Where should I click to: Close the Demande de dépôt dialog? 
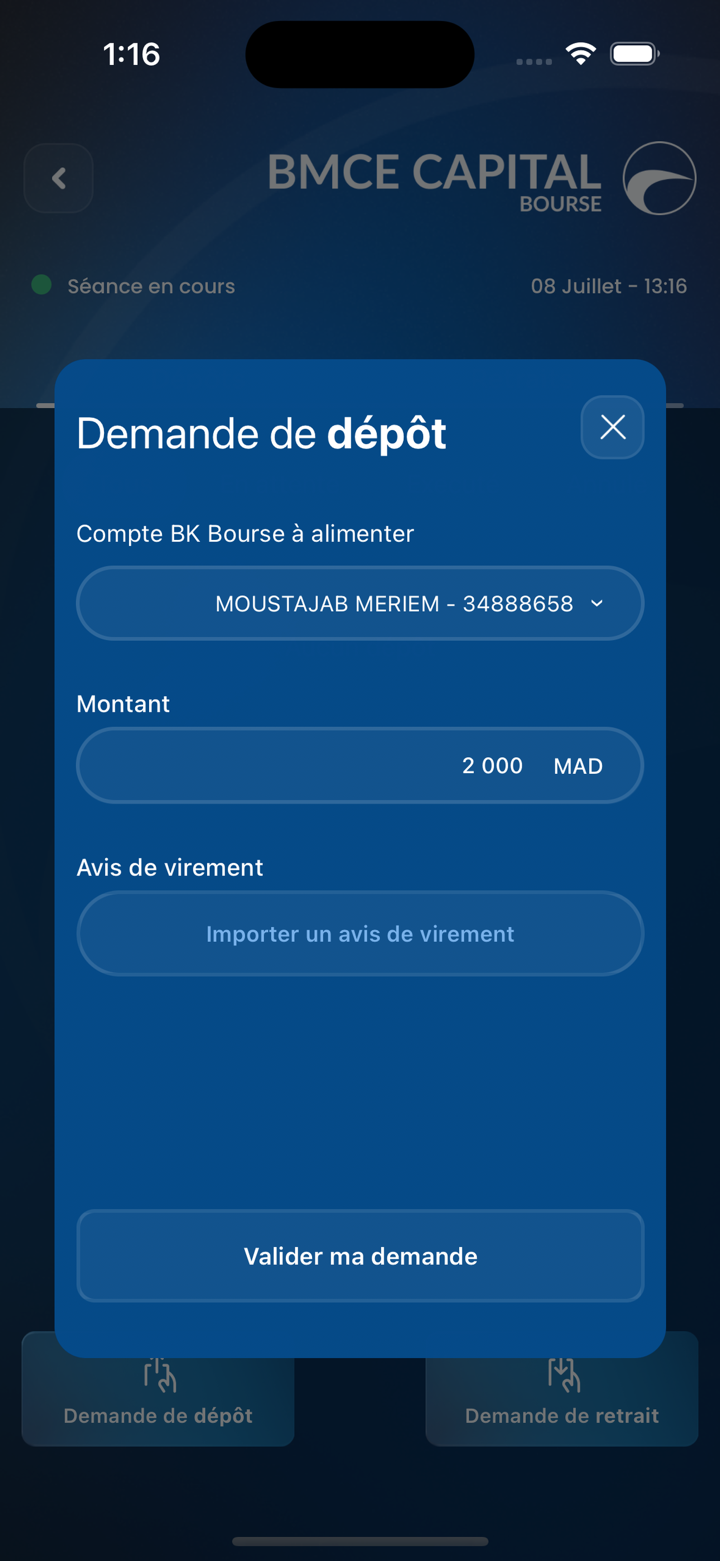pos(612,427)
